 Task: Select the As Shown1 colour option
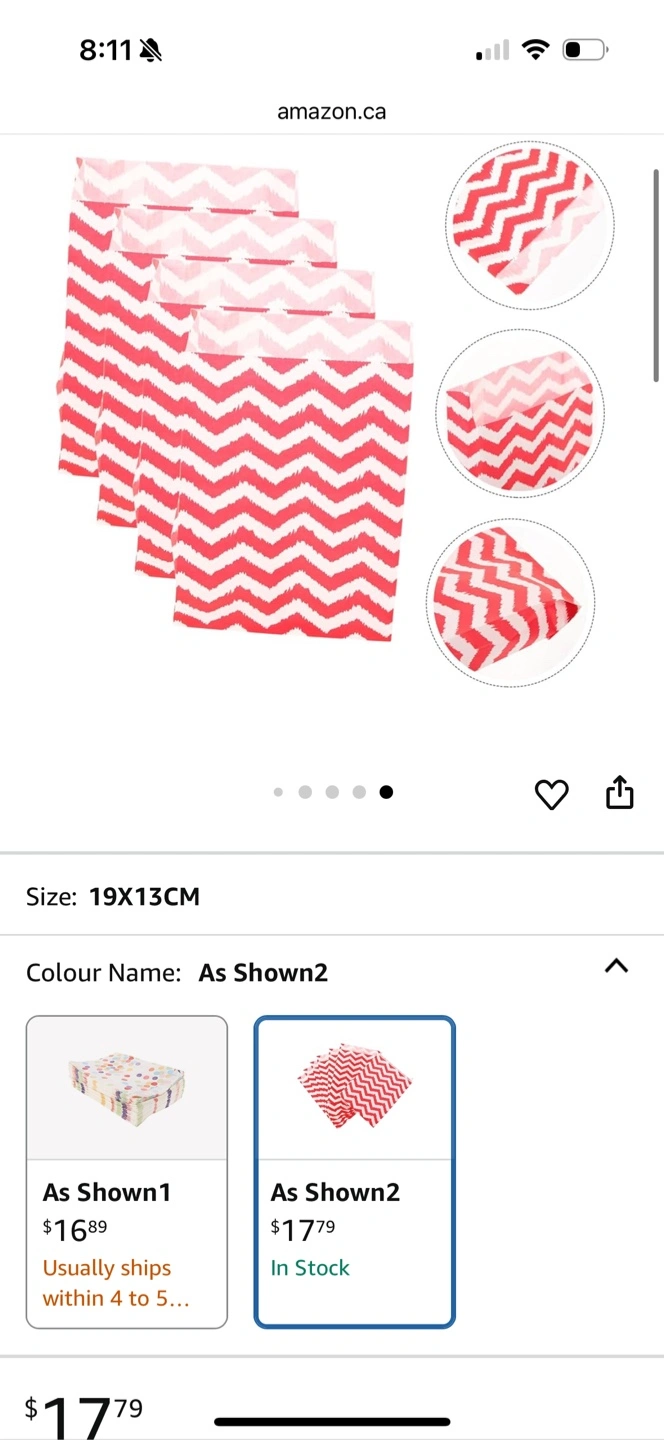pyautogui.click(x=127, y=1171)
